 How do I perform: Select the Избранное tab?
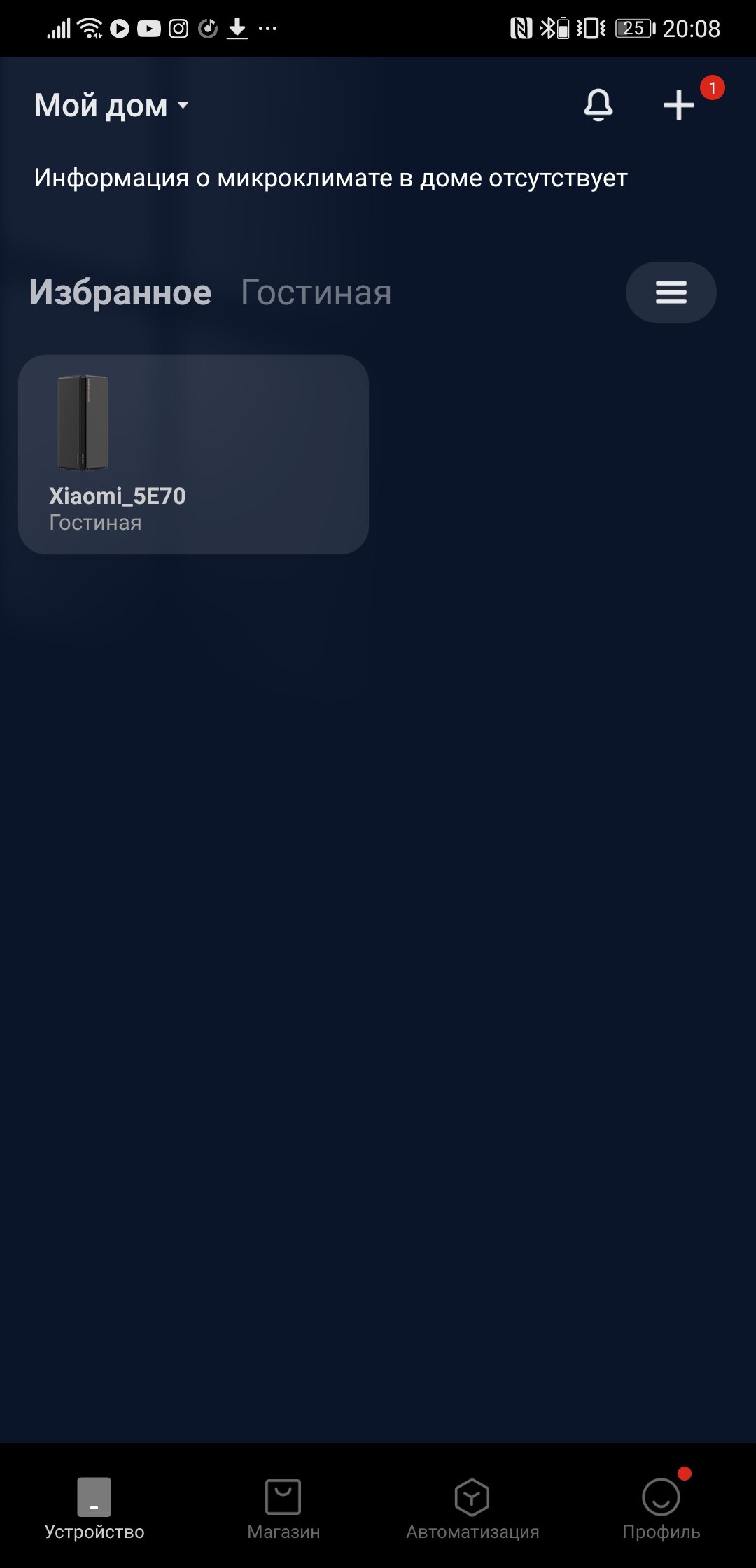click(x=120, y=293)
